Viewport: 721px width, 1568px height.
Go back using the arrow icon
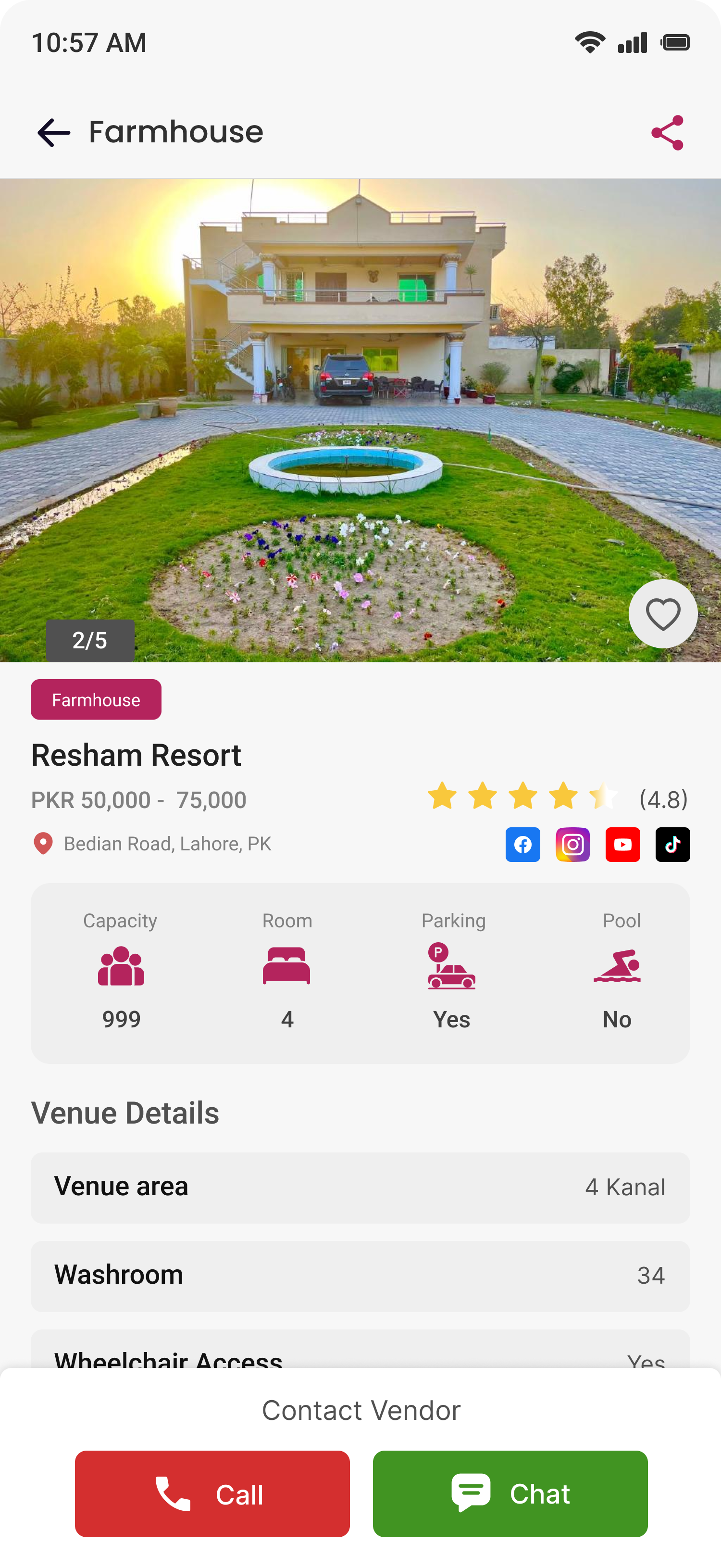click(53, 133)
